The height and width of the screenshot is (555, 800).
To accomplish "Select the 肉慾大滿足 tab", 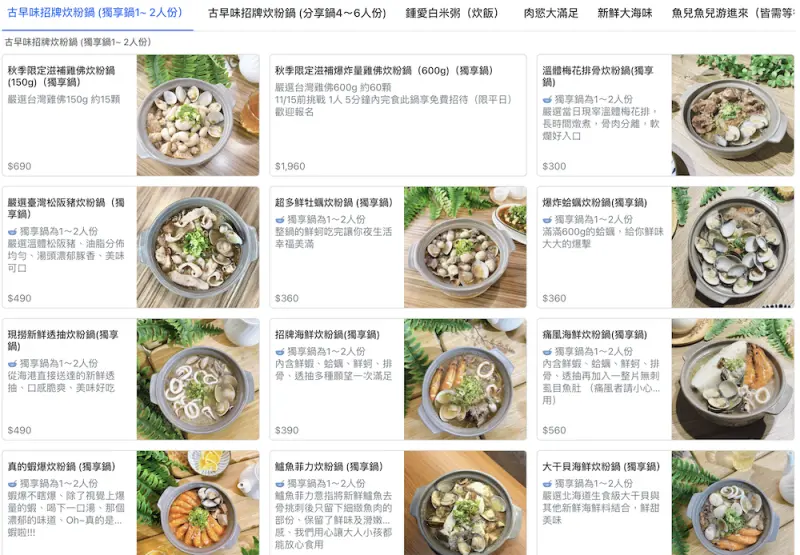I will (551, 13).
